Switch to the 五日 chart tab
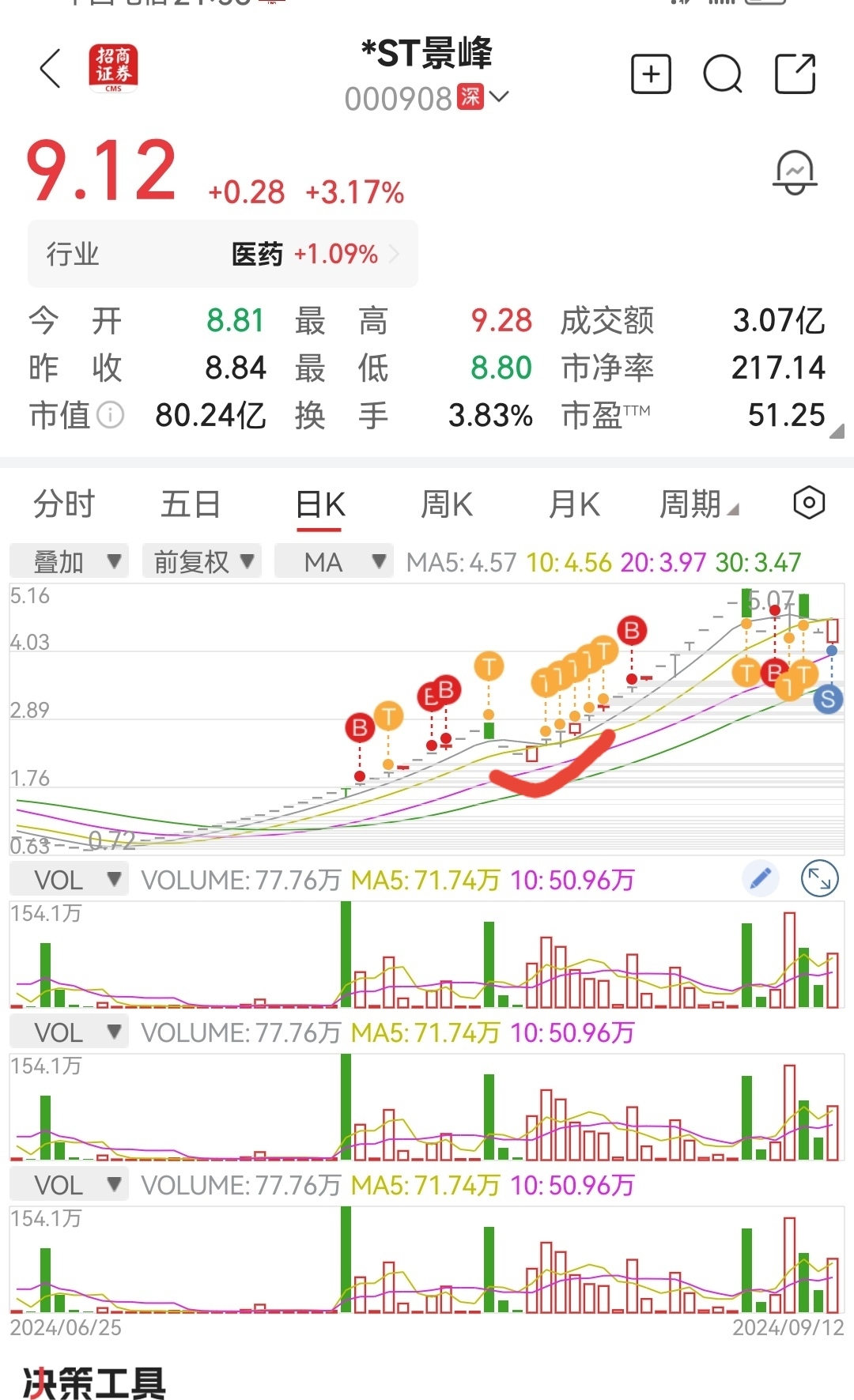The height and width of the screenshot is (1400, 854). pos(191,504)
